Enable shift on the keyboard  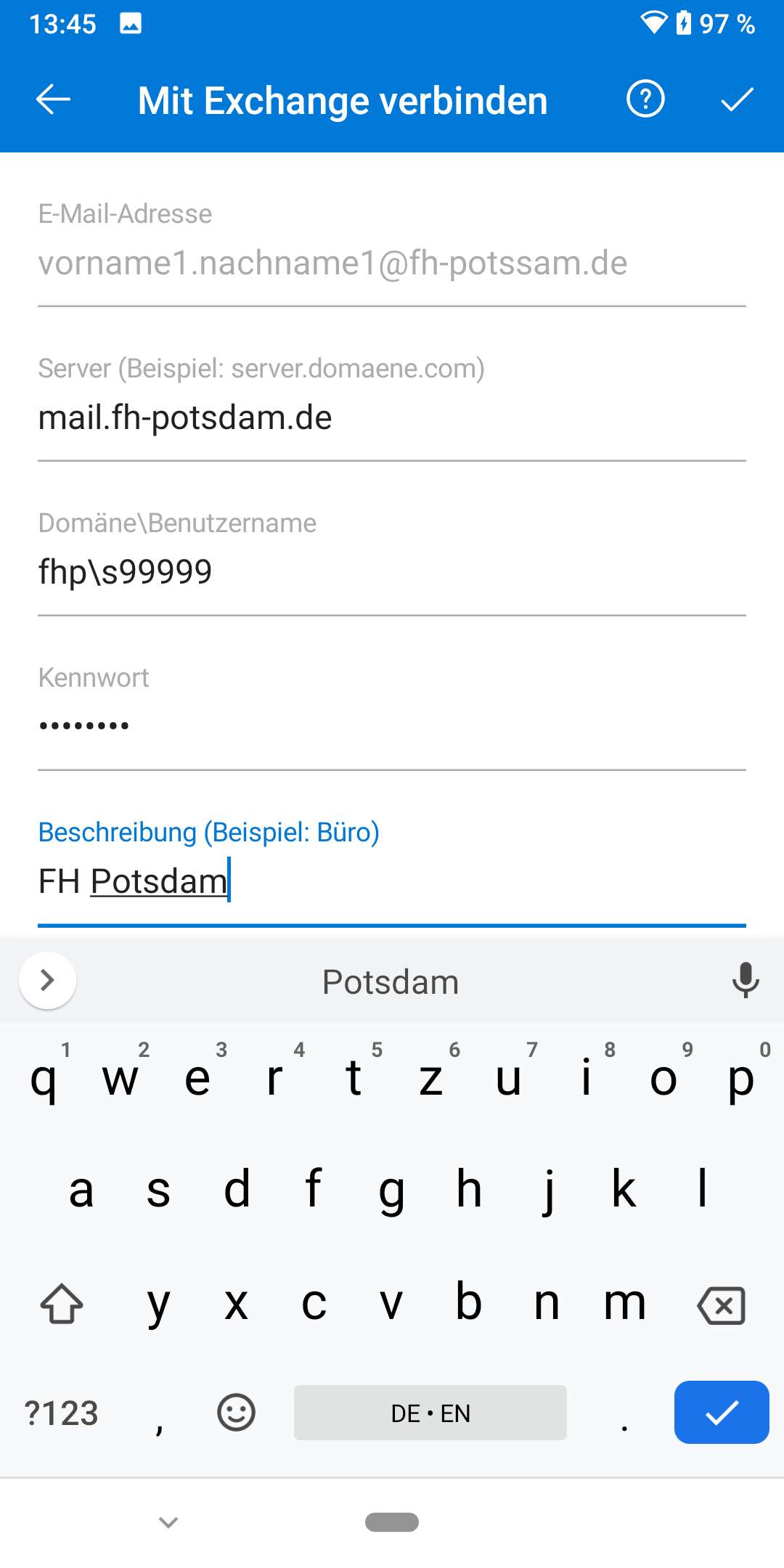pyautogui.click(x=62, y=1304)
